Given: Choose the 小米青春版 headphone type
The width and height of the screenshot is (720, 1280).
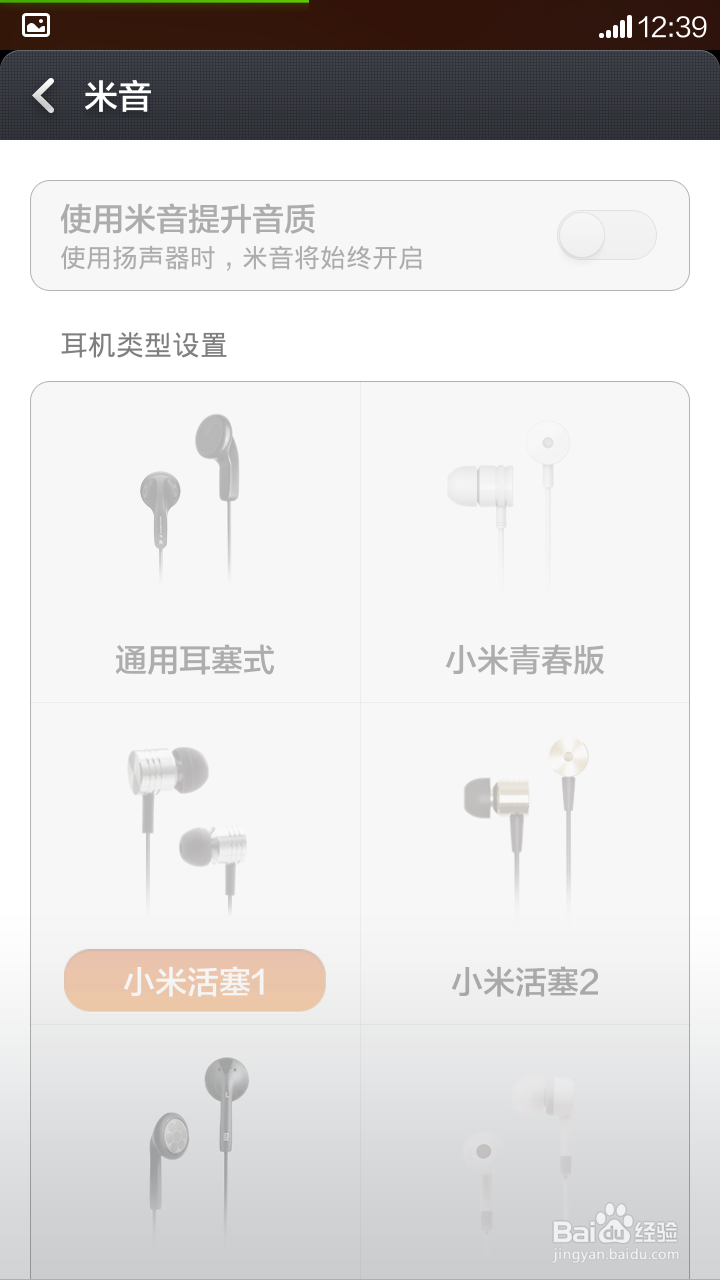Looking at the screenshot, I should [x=525, y=545].
